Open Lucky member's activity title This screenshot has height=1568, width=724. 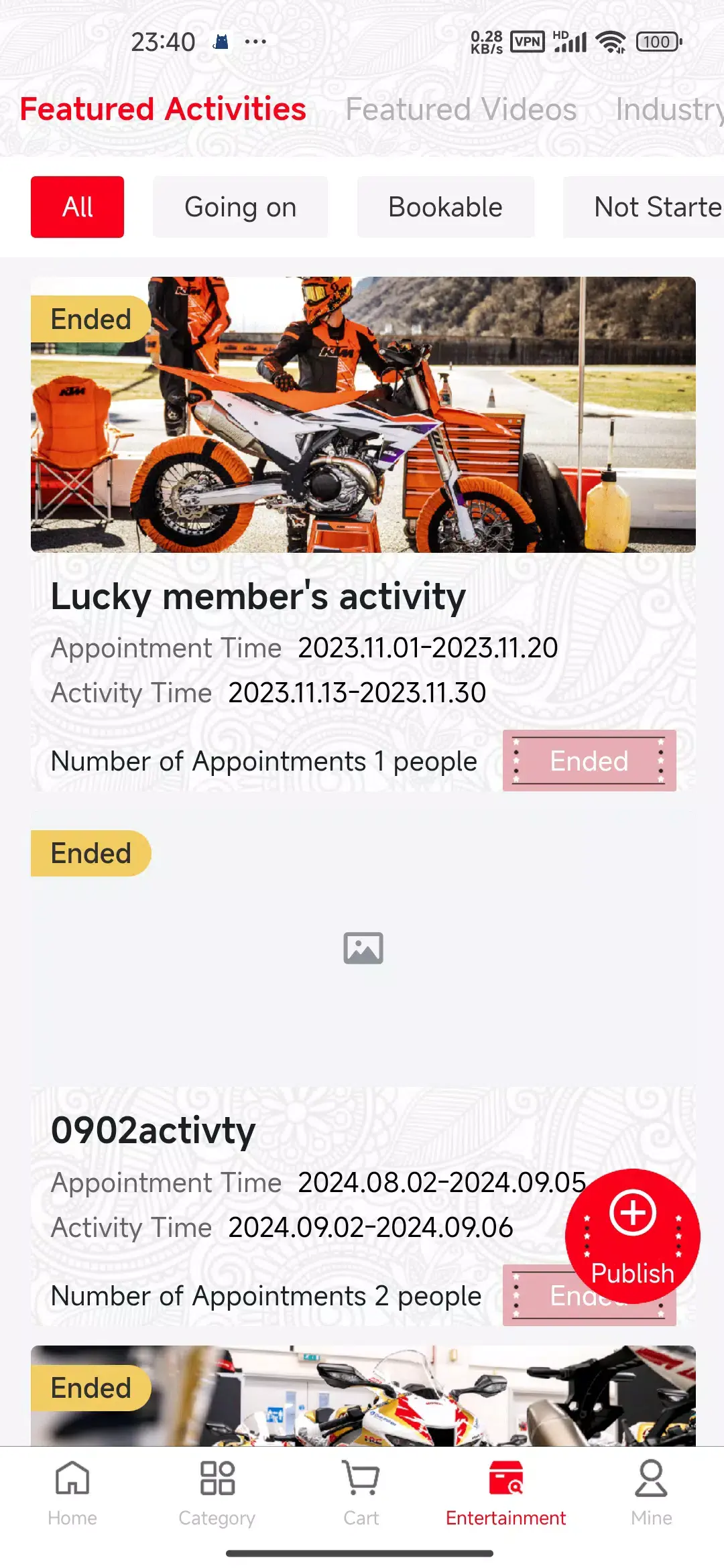(x=258, y=596)
